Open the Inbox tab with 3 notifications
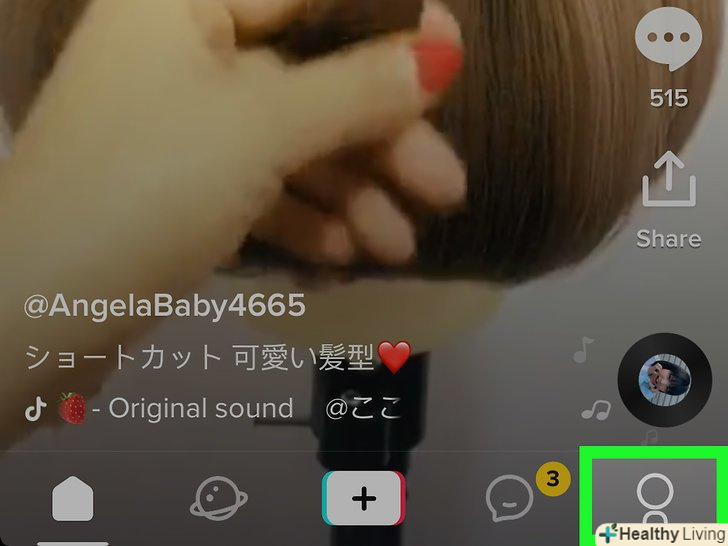Screen dimensions: 728x546 (510, 497)
